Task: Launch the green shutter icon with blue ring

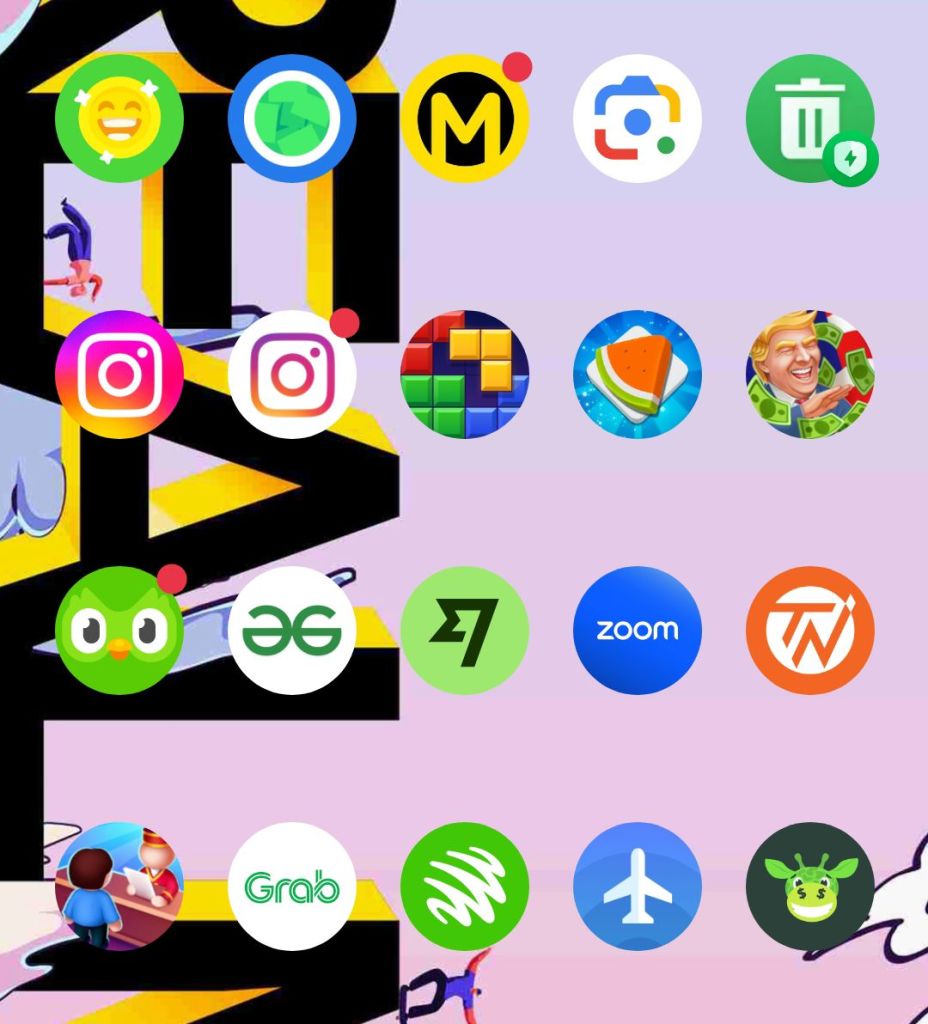Action: [292, 119]
